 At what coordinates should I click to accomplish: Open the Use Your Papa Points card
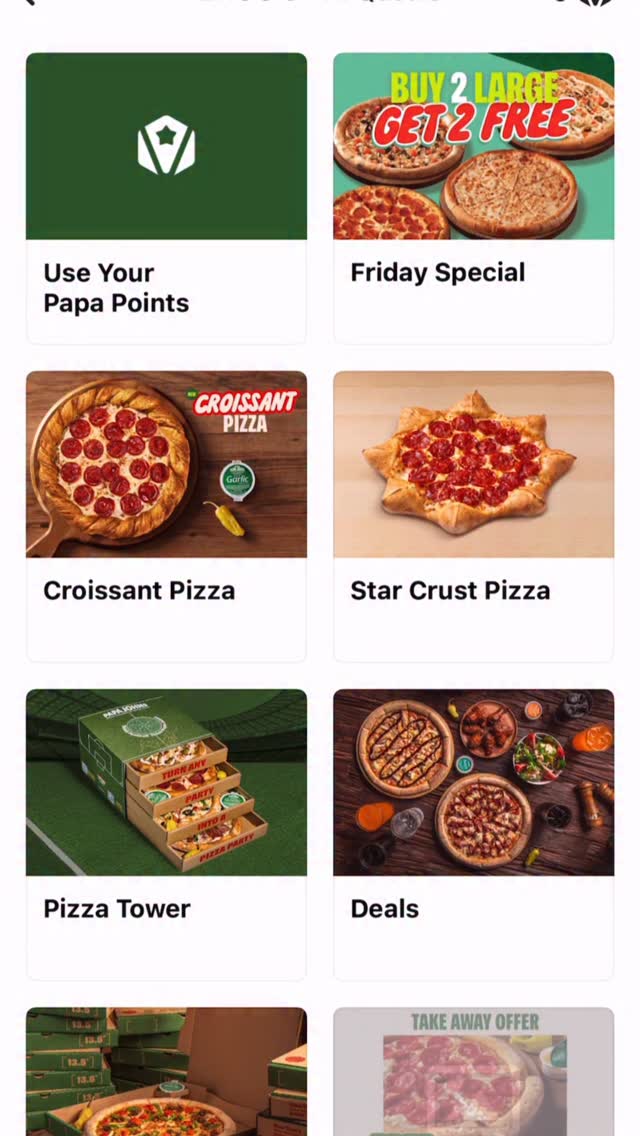pos(166,198)
